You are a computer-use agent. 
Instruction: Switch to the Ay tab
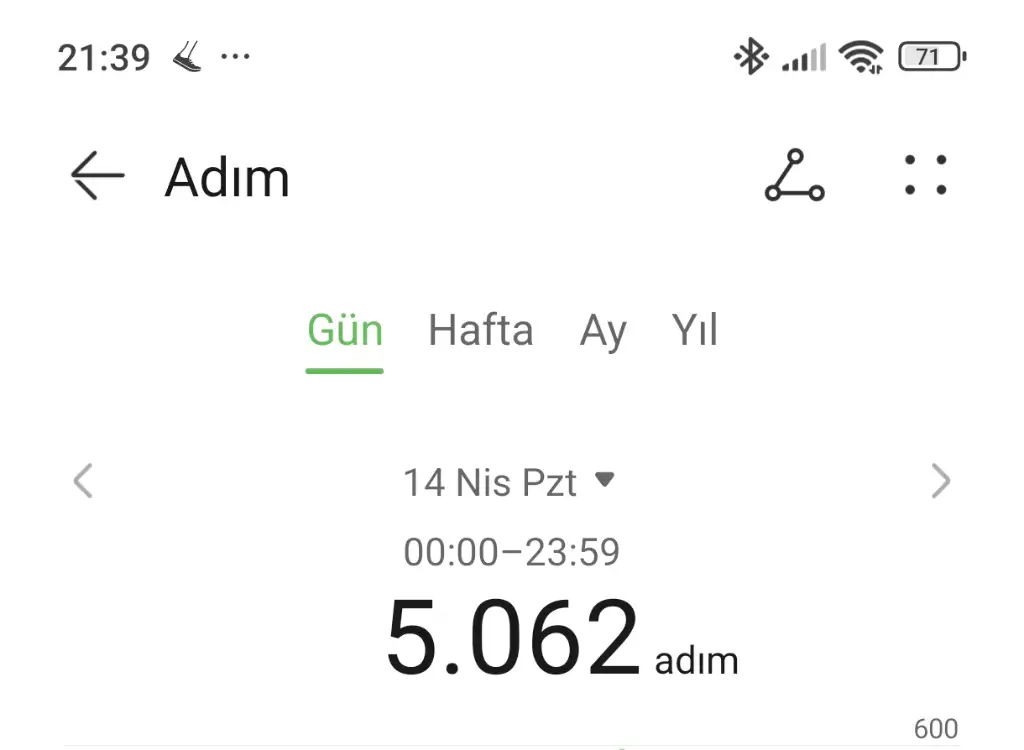pyautogui.click(x=603, y=331)
